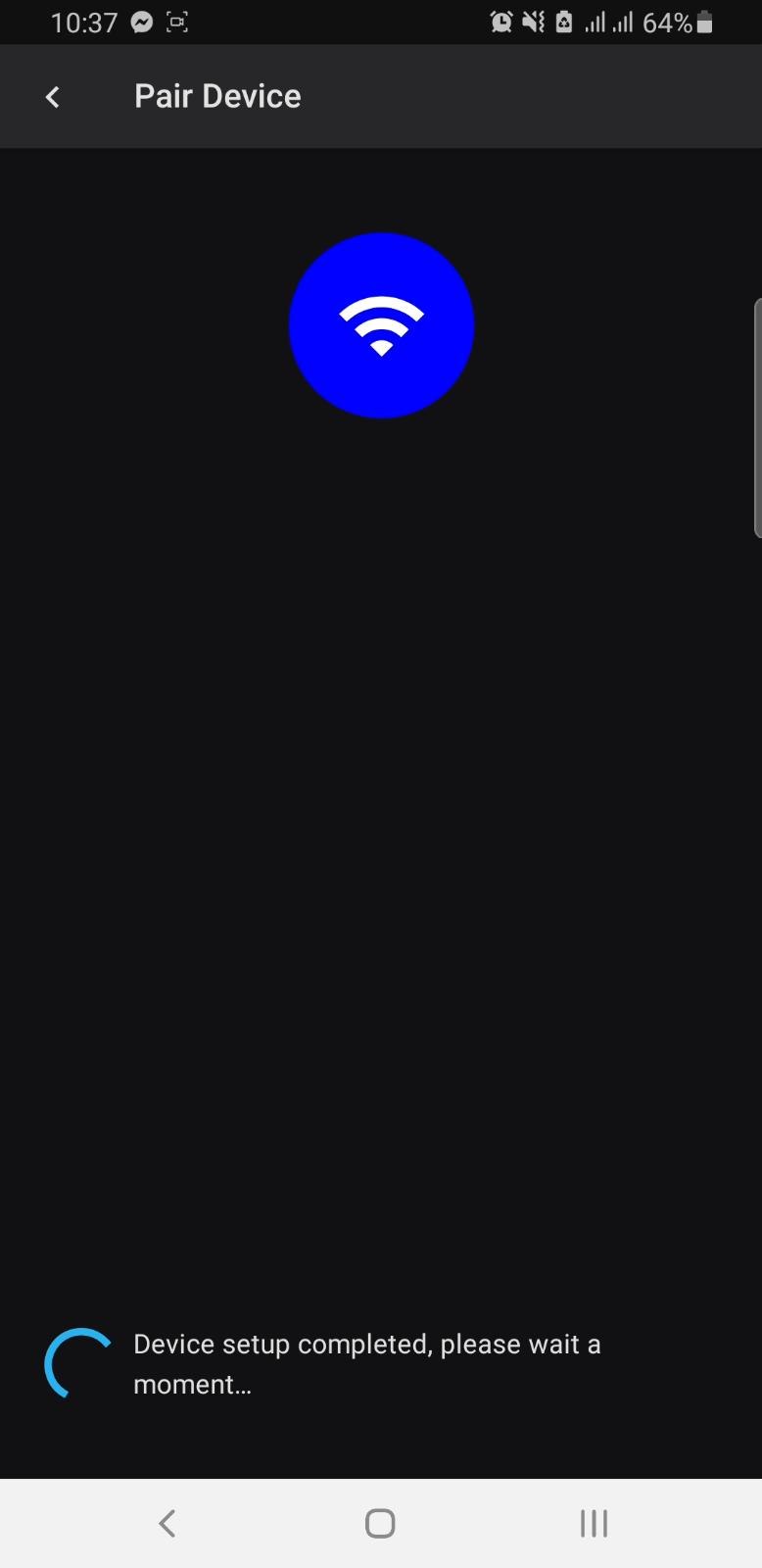
Task: Tap the system navigation back button
Action: tap(167, 1523)
